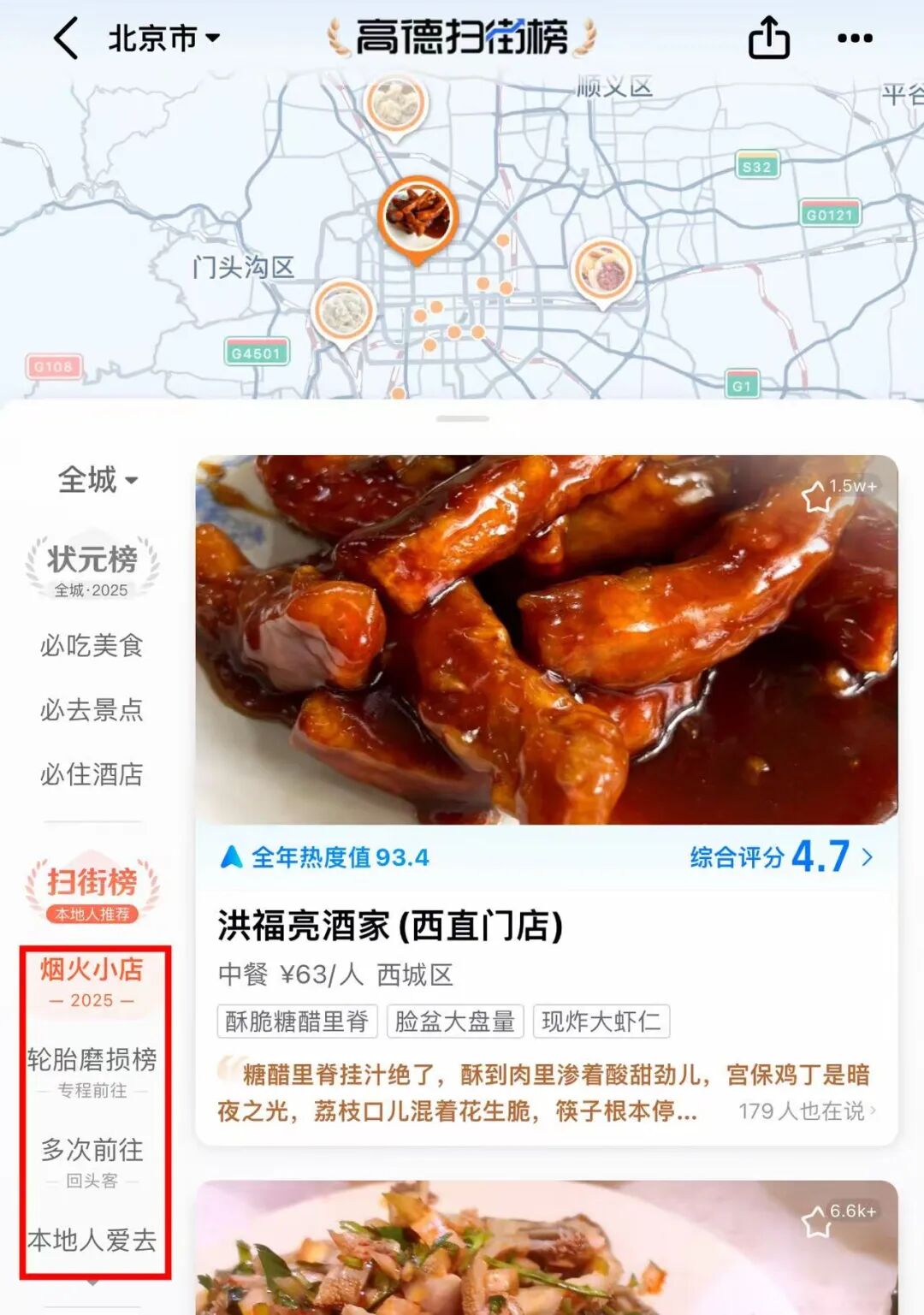Favorite the restaurant with the 6.6k+ star

[x=817, y=1222]
